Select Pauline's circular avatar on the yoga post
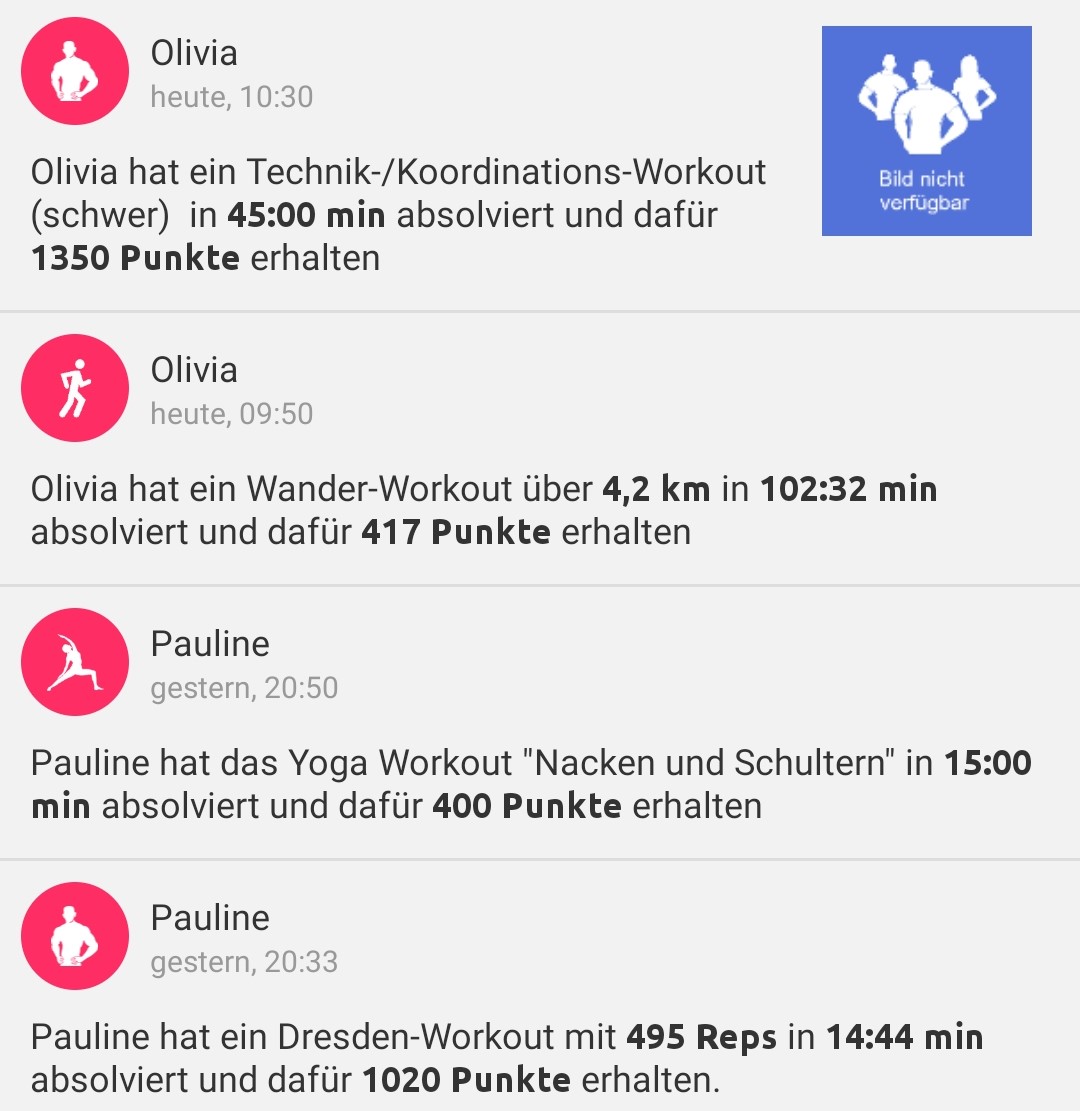The image size is (1080, 1111). coord(75,662)
